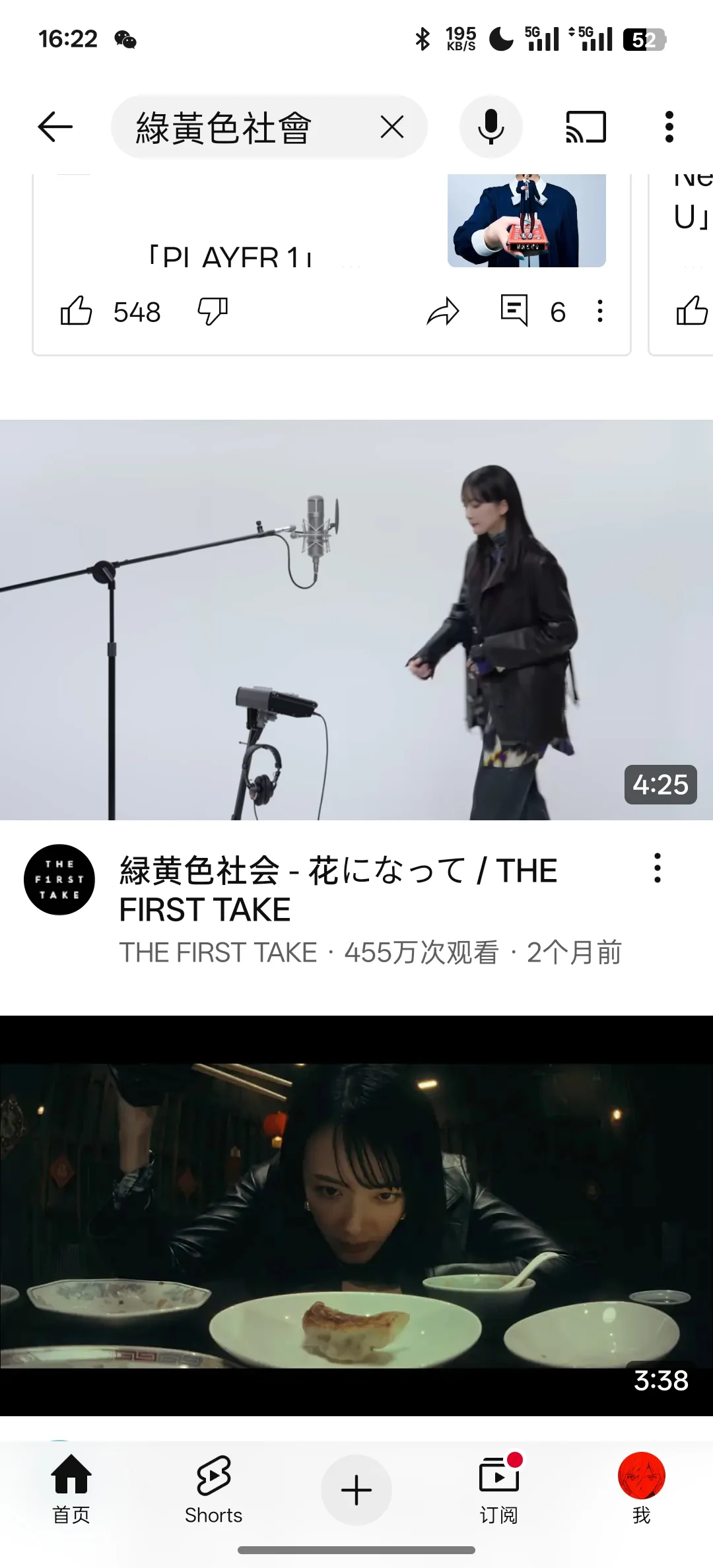
Task: Switch to the 首页 home tab
Action: (x=71, y=1489)
